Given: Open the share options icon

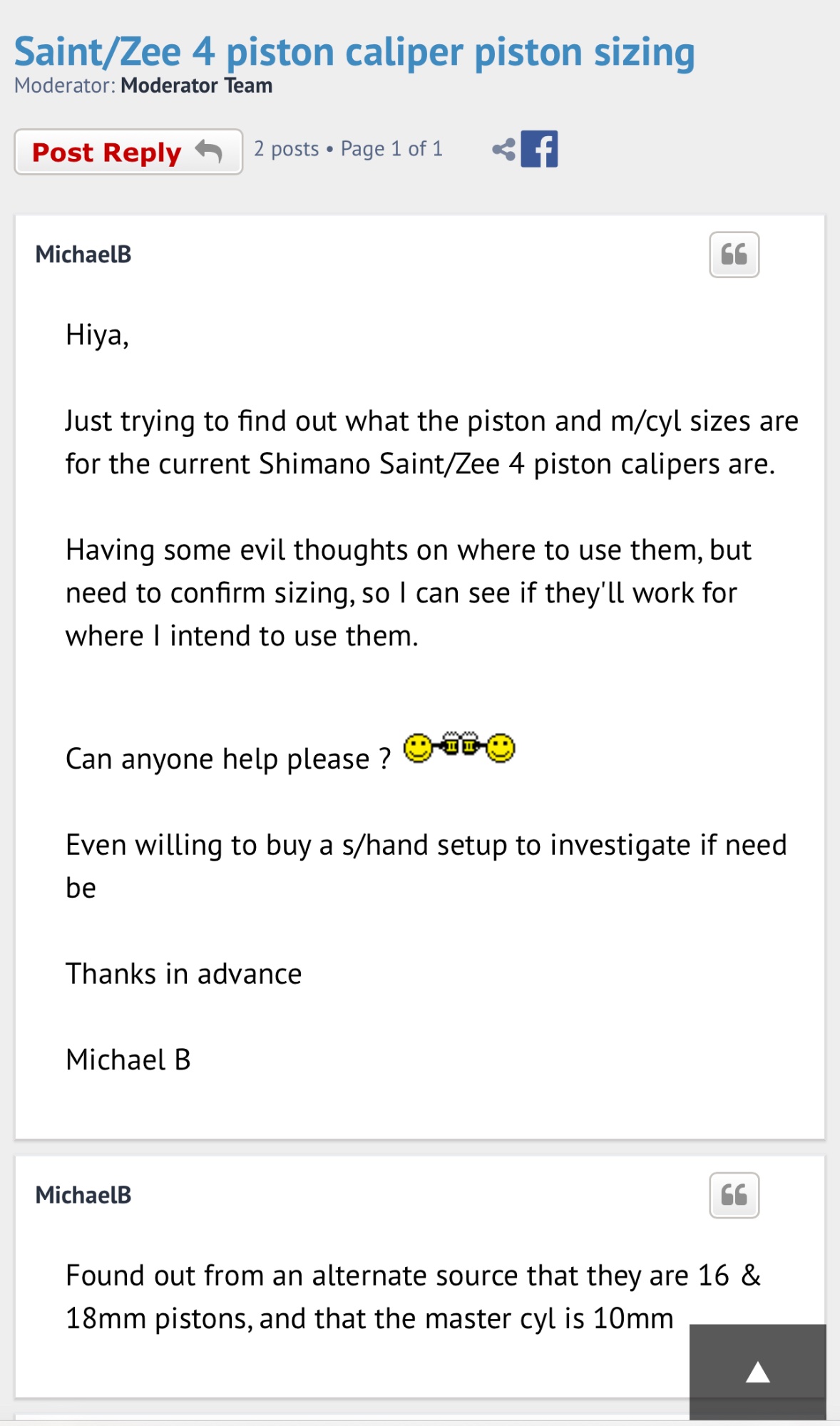Looking at the screenshot, I should click(503, 150).
